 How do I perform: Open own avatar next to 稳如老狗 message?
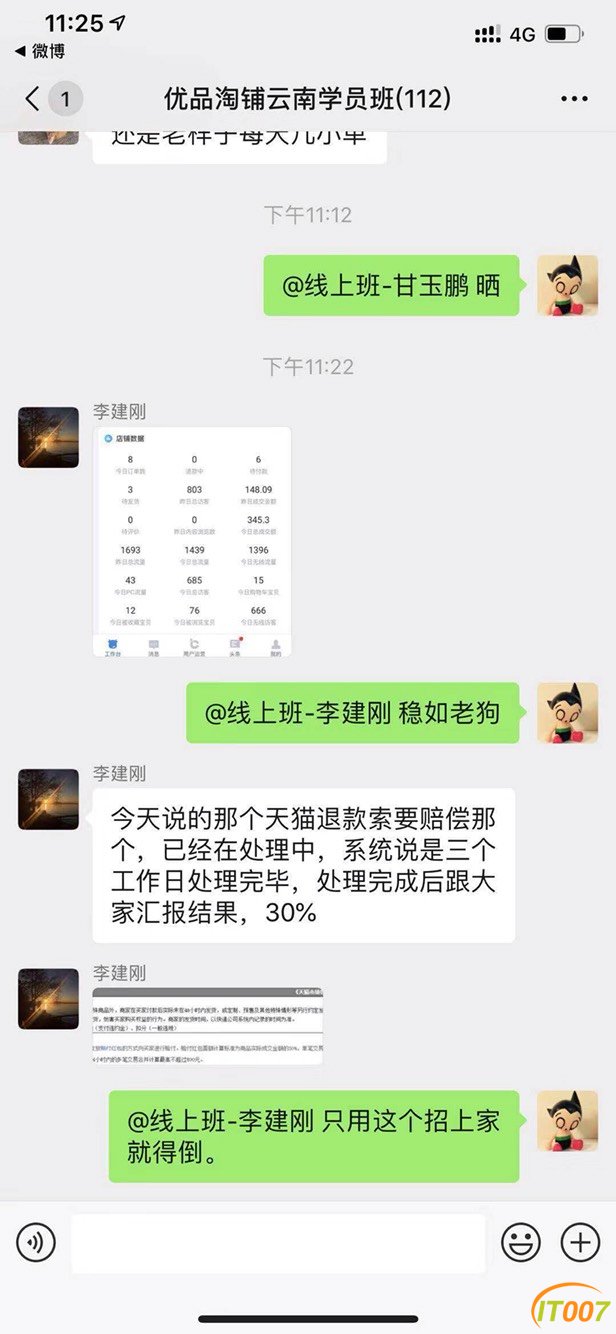click(x=568, y=713)
